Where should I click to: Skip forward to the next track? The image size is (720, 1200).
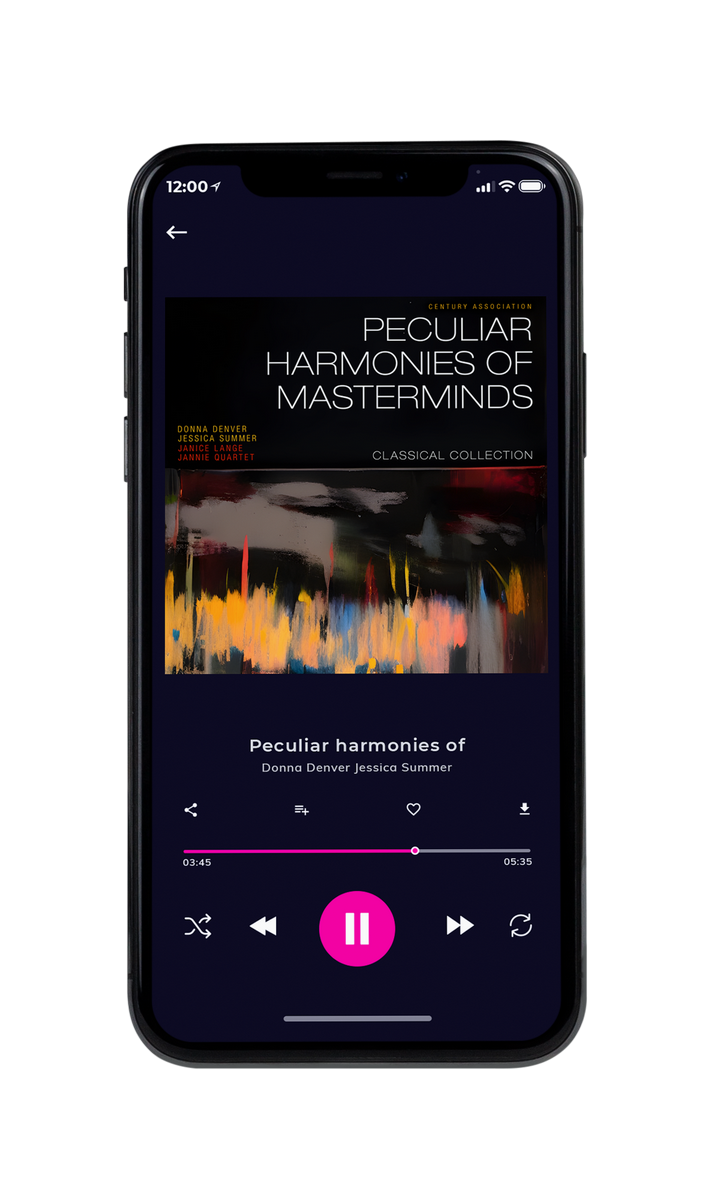(460, 926)
